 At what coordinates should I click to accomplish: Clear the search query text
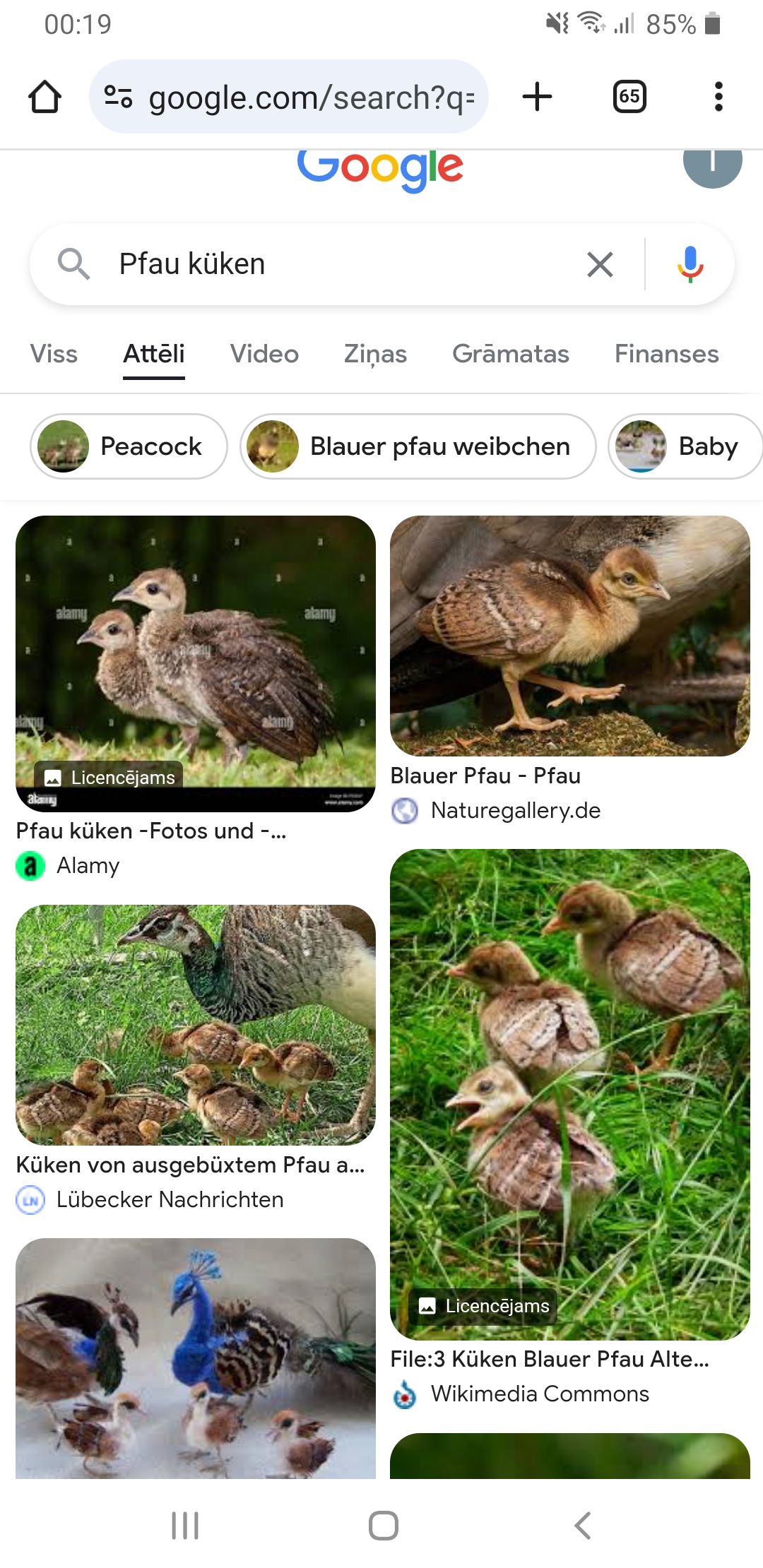click(600, 265)
